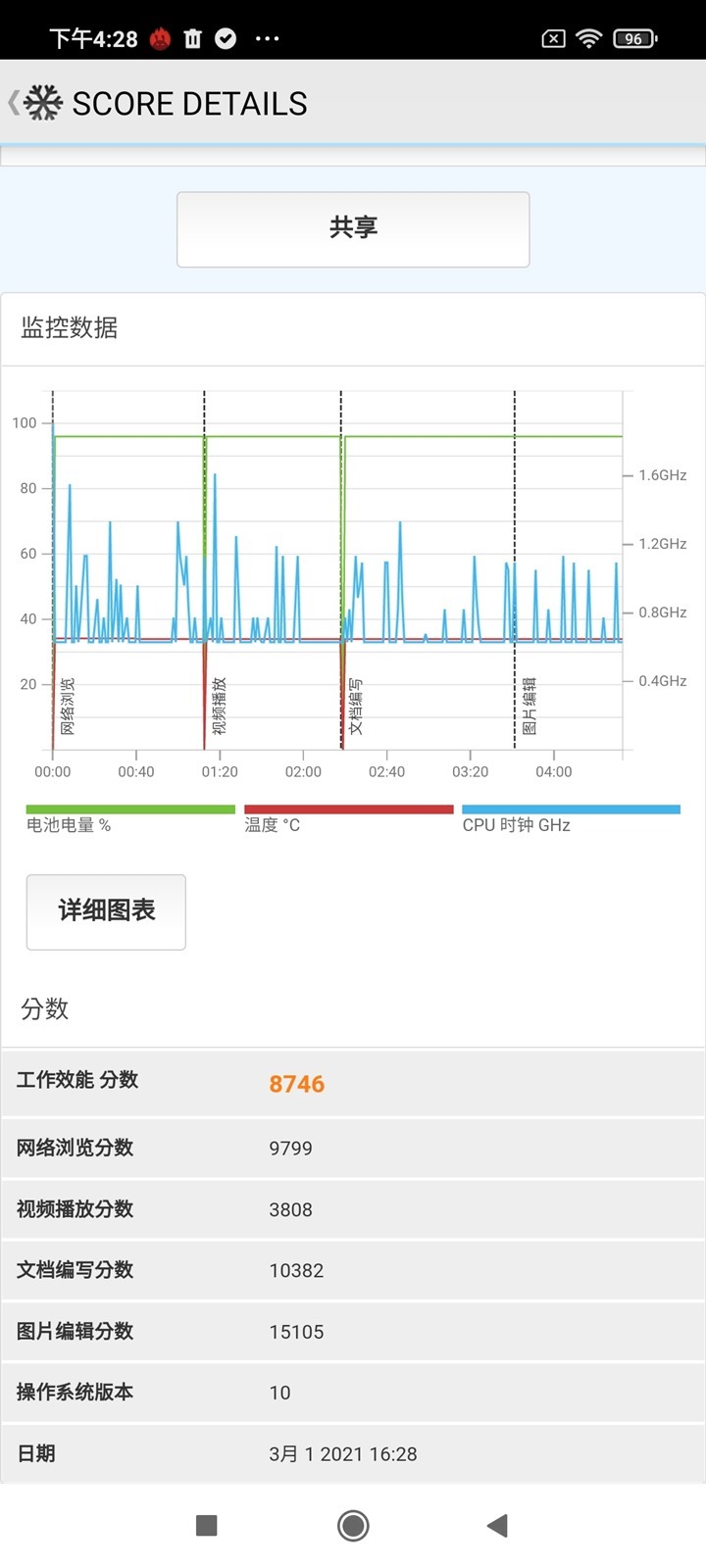Open the 详细图表 detailed chart

coord(106,911)
